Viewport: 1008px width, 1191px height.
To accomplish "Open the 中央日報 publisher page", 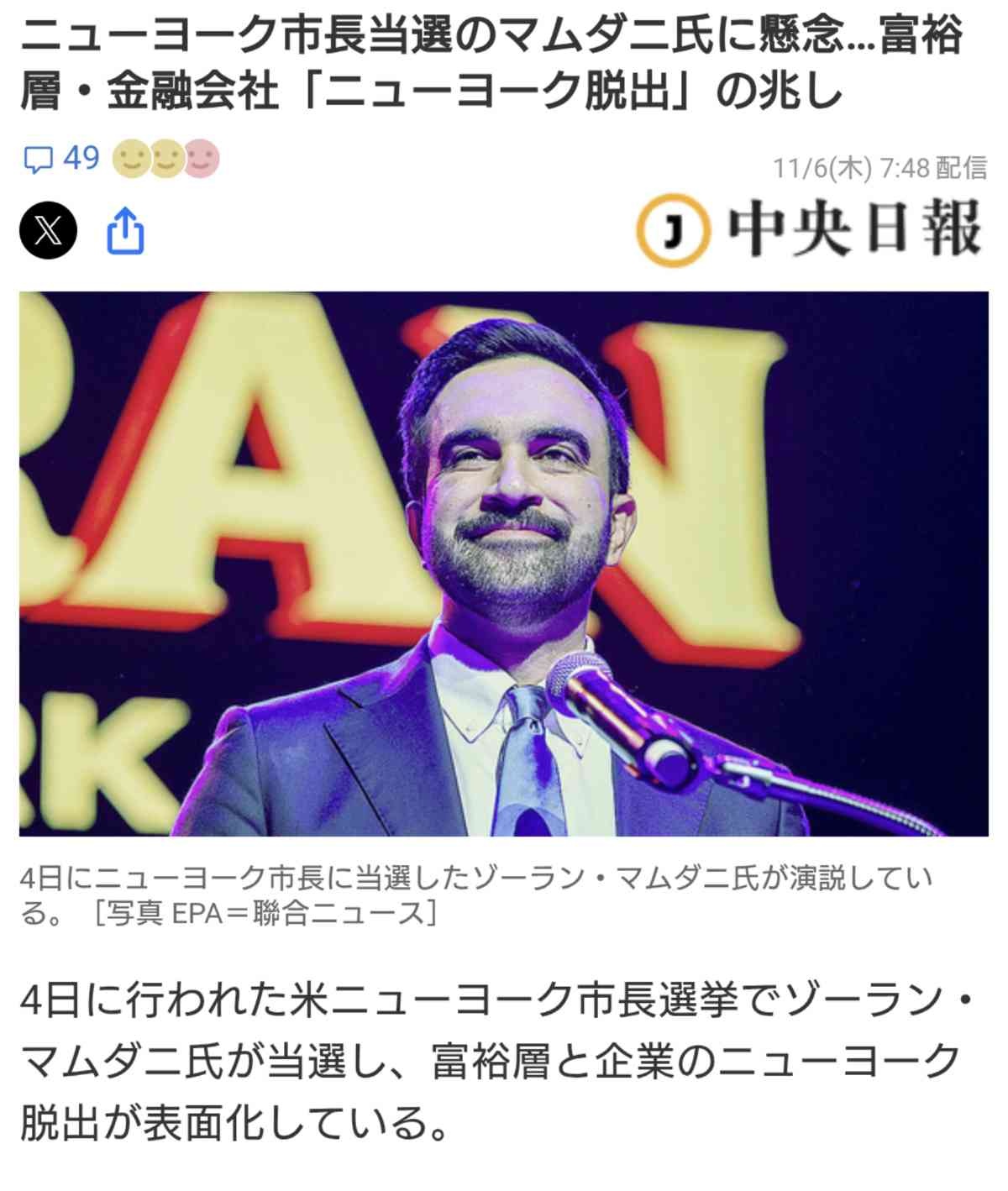I will 808,229.
